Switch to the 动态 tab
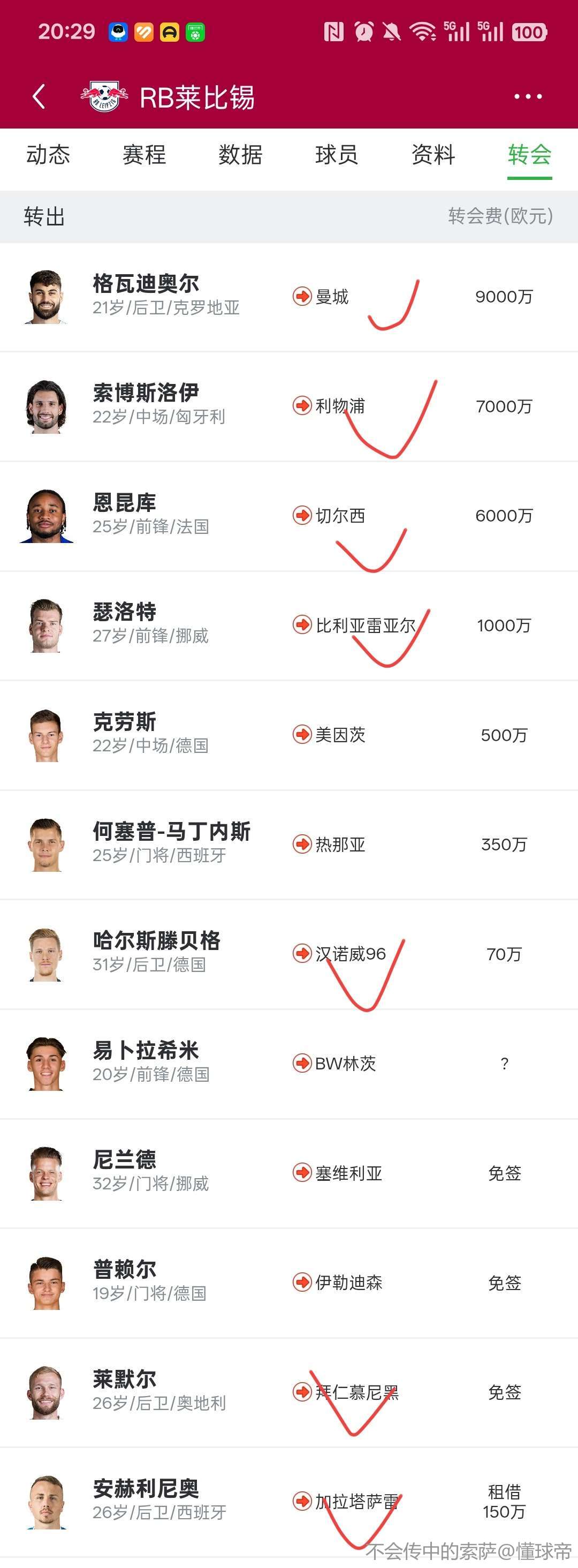Image resolution: width=578 pixels, height=1568 pixels. click(48, 155)
